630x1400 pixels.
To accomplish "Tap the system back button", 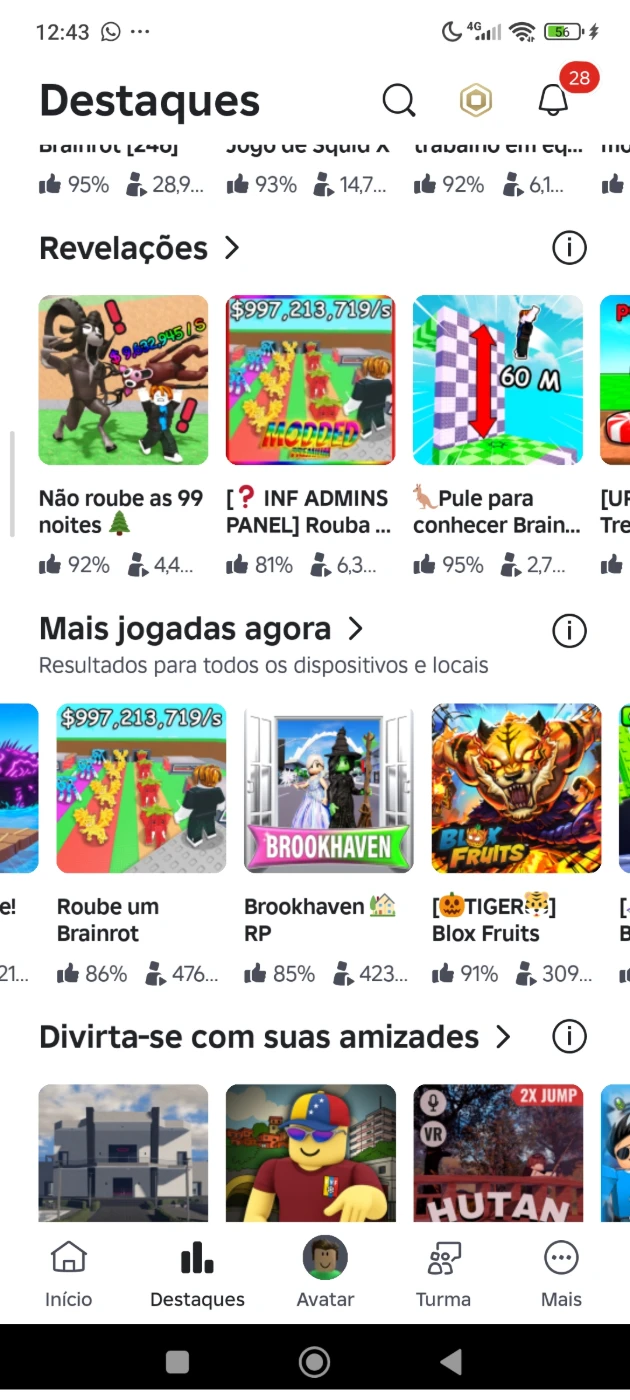I will 451,1361.
